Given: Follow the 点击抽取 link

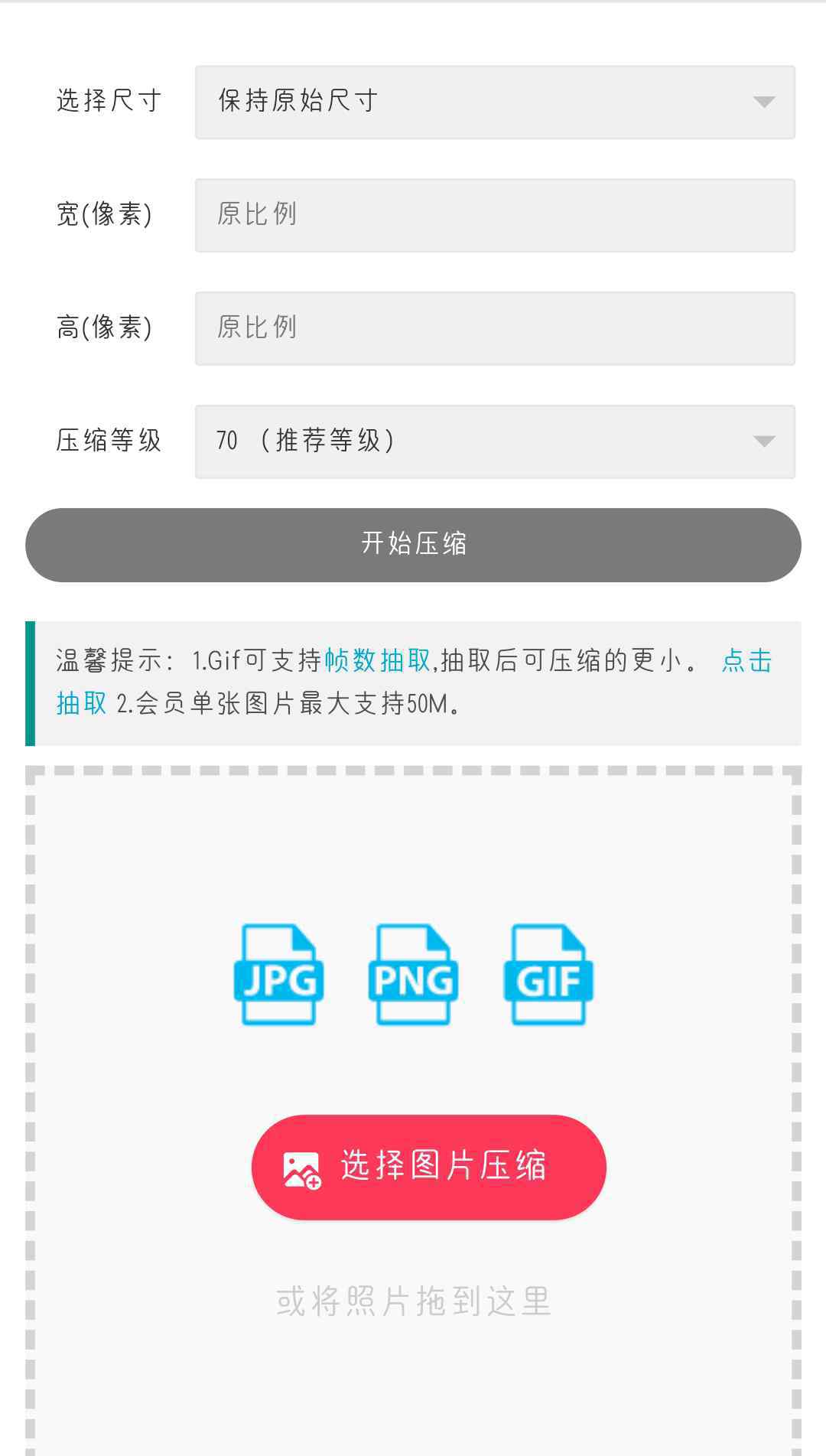Looking at the screenshot, I should (746, 661).
